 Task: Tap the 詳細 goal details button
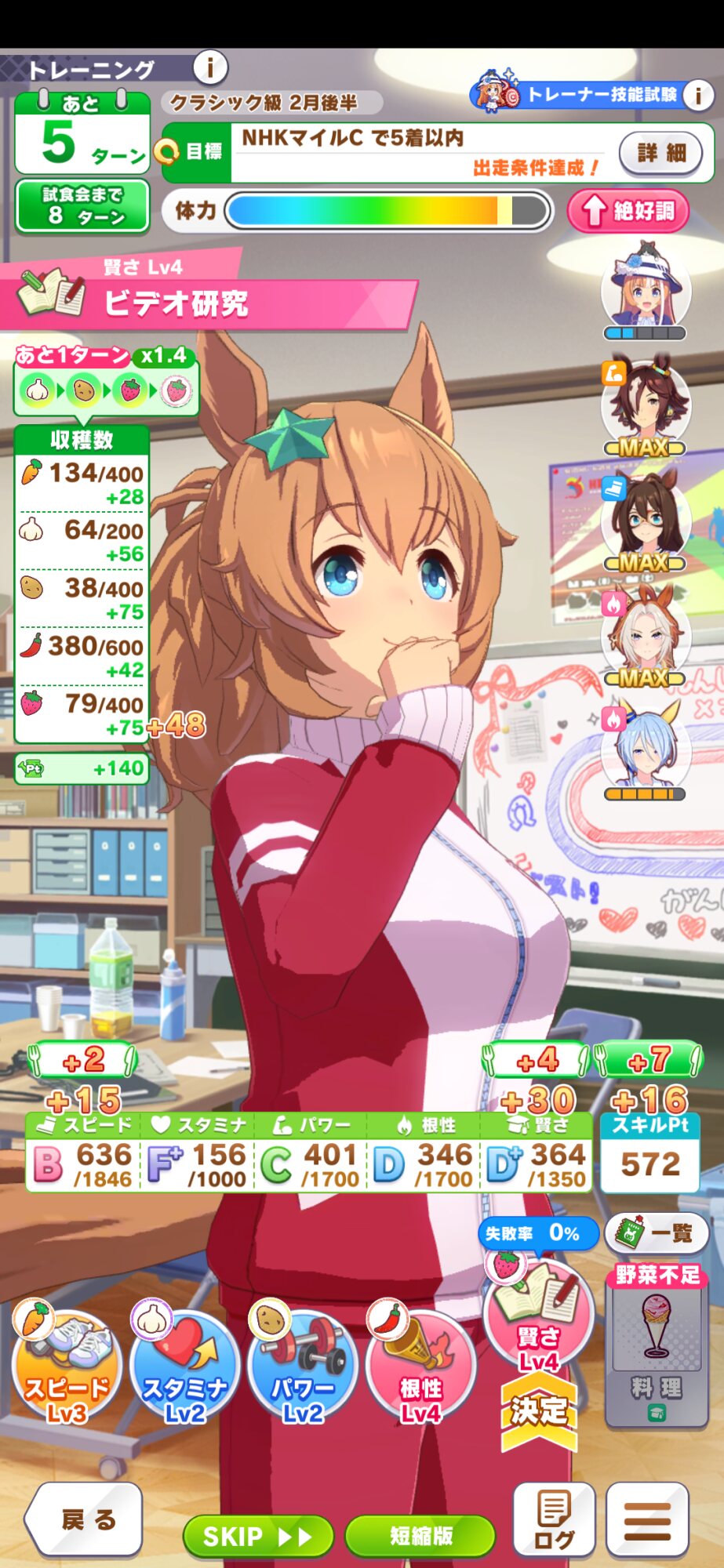[660, 153]
